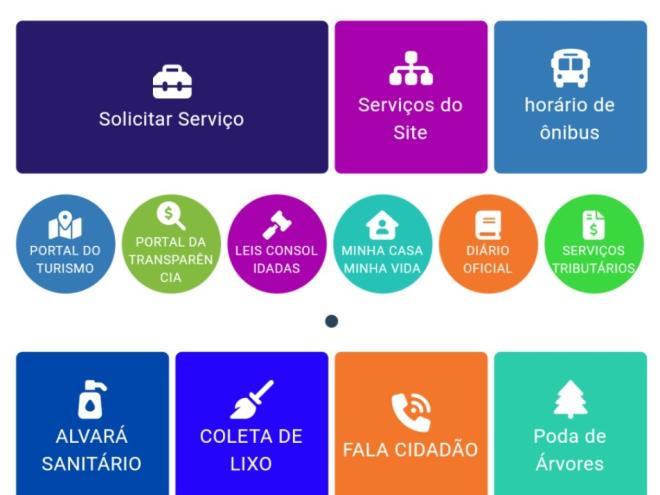Request Poda de Árvores
The height and width of the screenshot is (495, 660).
(x=570, y=424)
